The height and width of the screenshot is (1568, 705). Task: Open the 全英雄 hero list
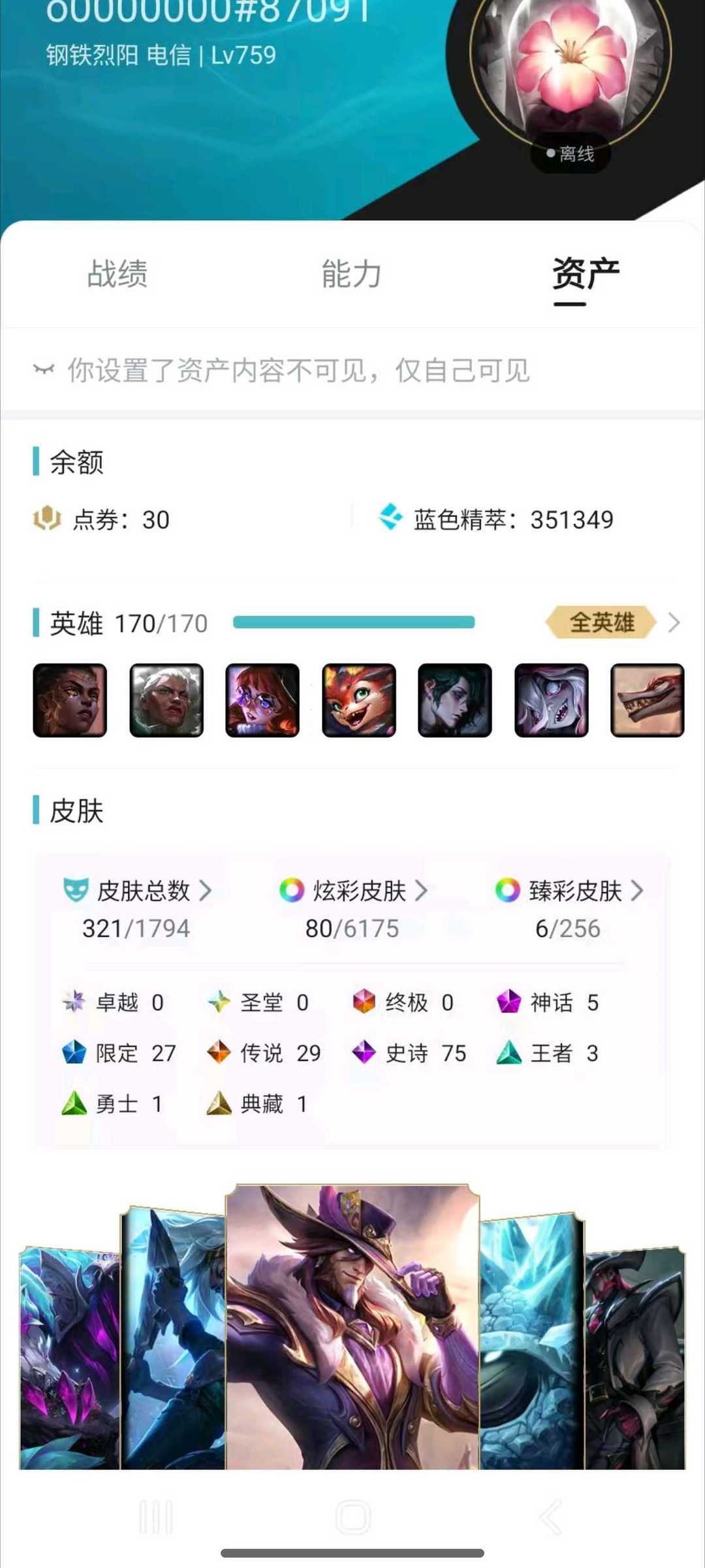(x=612, y=622)
